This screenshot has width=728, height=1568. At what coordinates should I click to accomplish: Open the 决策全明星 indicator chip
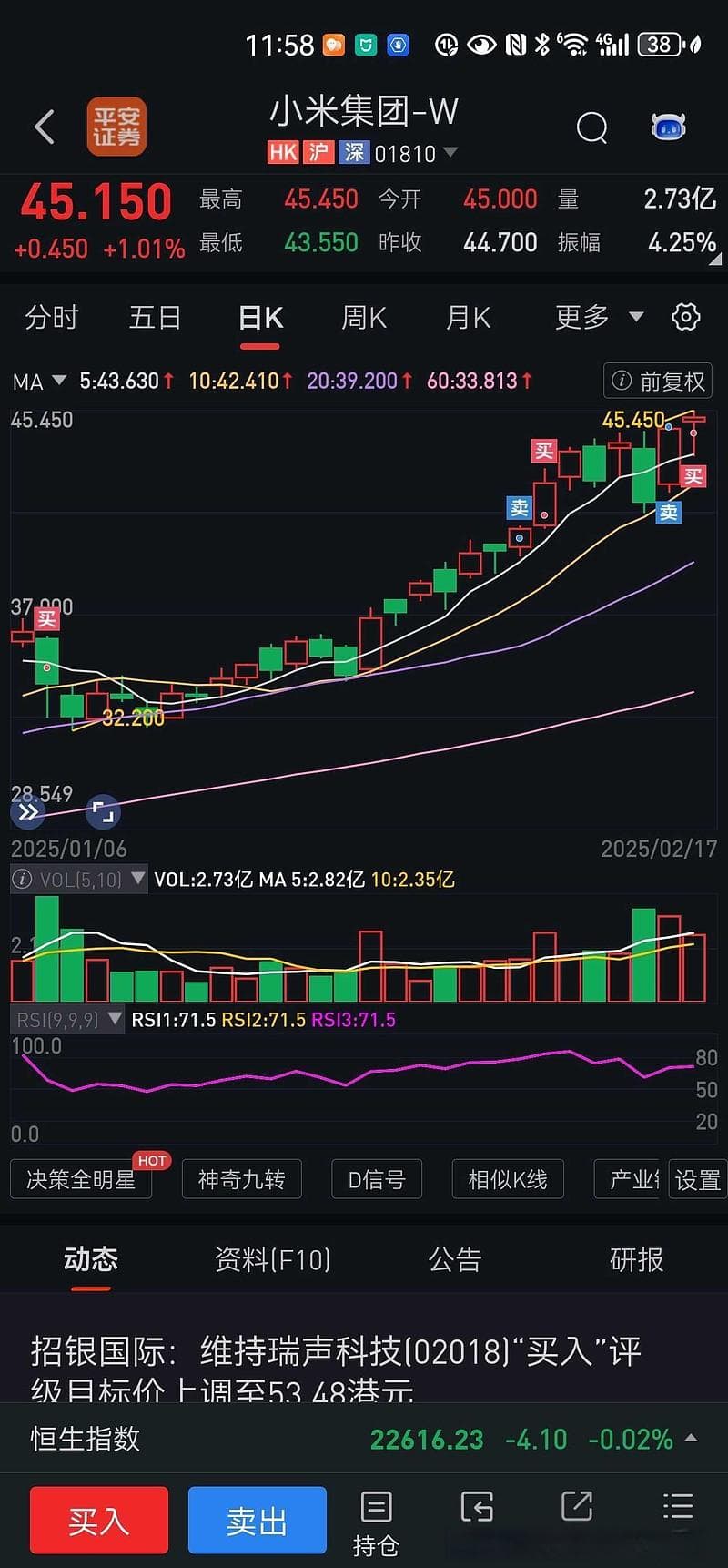click(81, 1179)
